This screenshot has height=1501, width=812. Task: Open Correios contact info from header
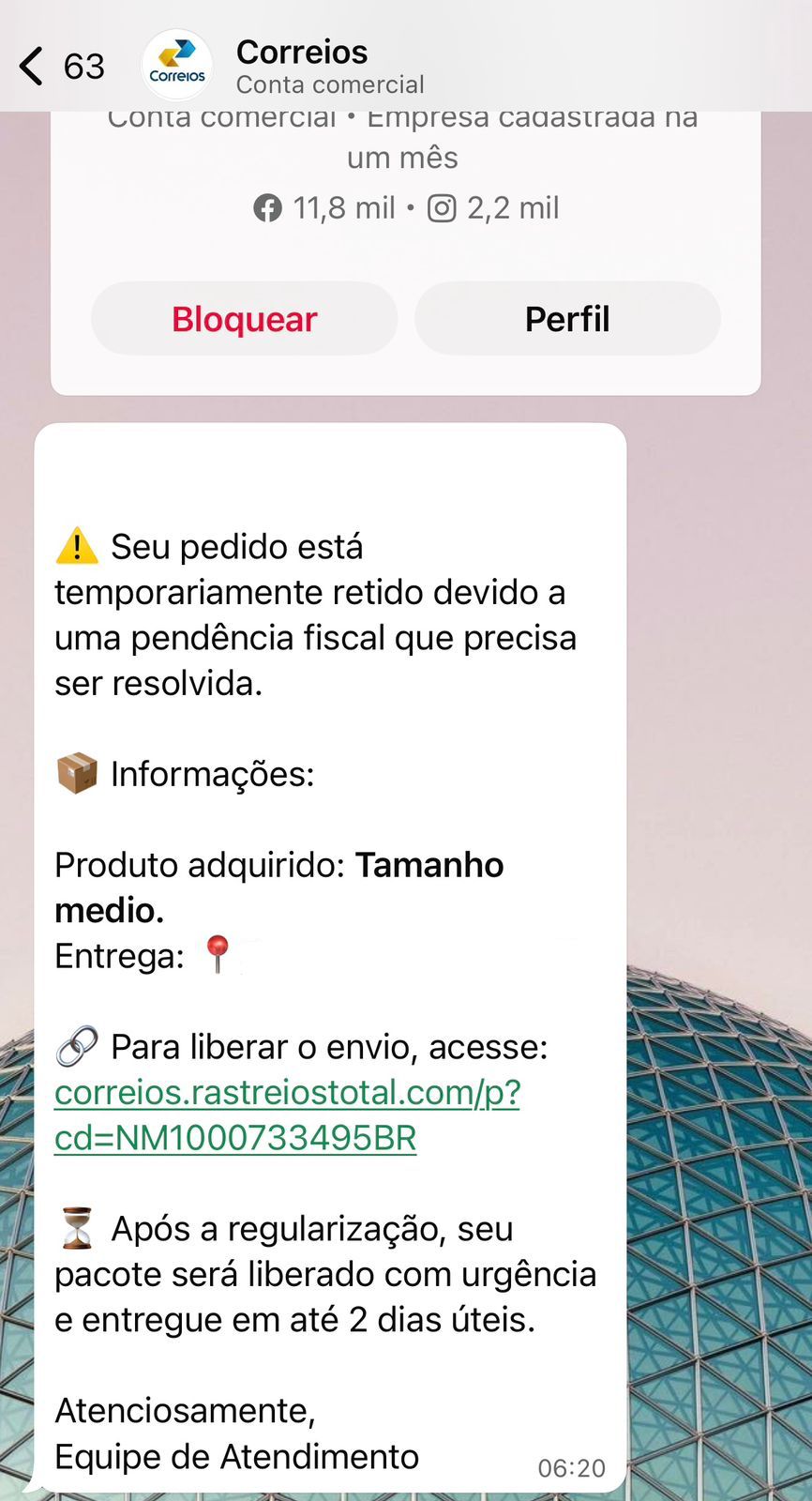pos(301,65)
